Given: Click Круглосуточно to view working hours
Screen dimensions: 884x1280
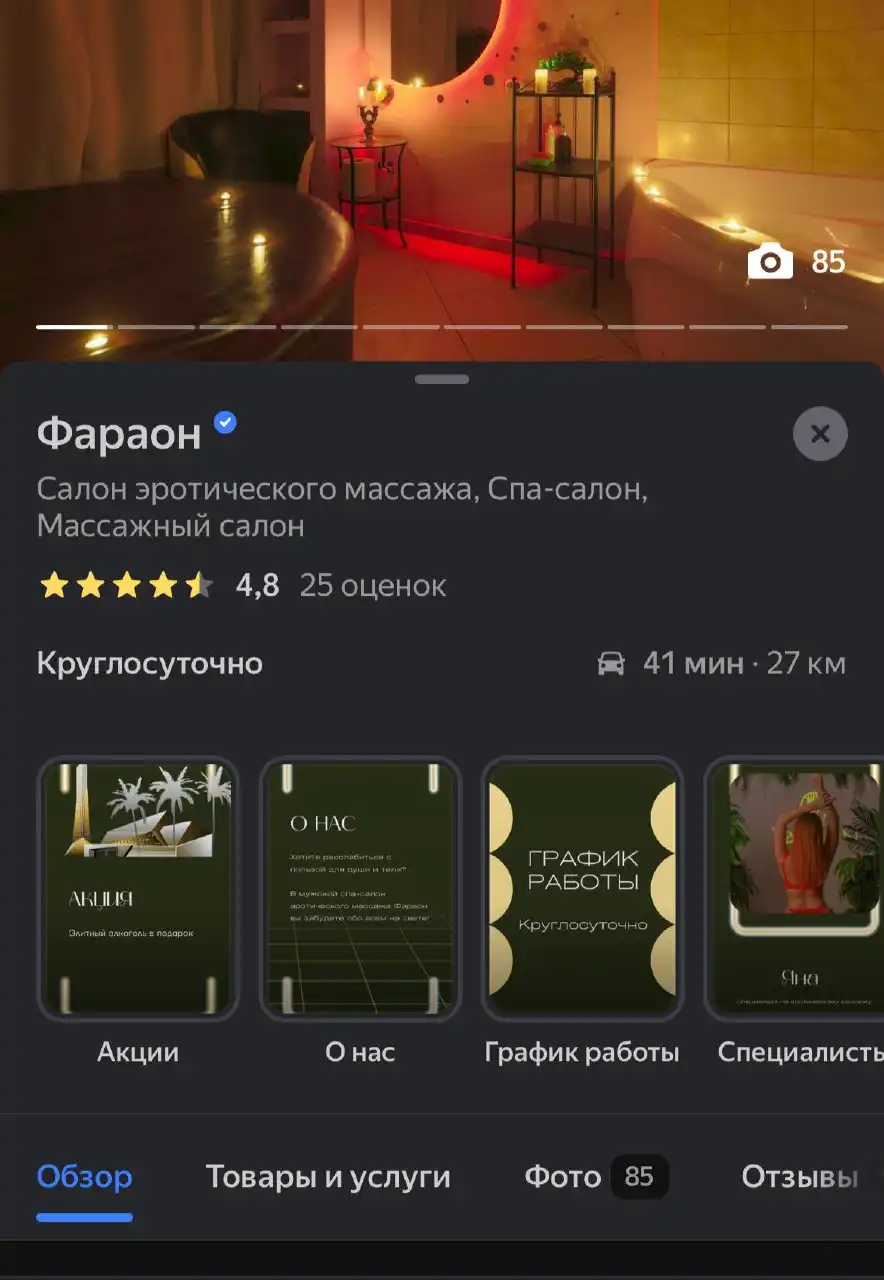Looking at the screenshot, I should (148, 662).
